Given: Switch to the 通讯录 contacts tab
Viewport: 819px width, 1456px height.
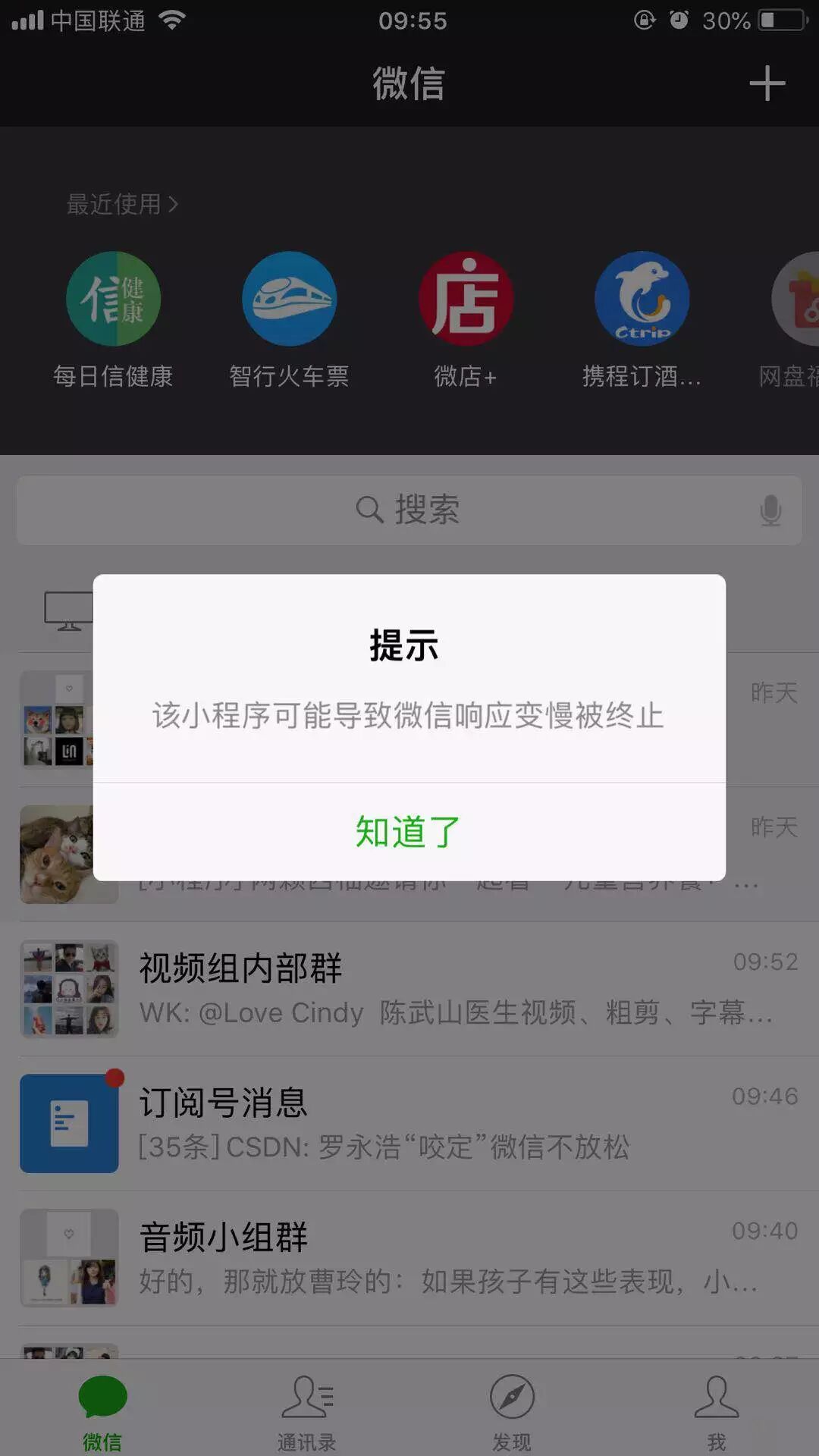Looking at the screenshot, I should tap(306, 1412).
